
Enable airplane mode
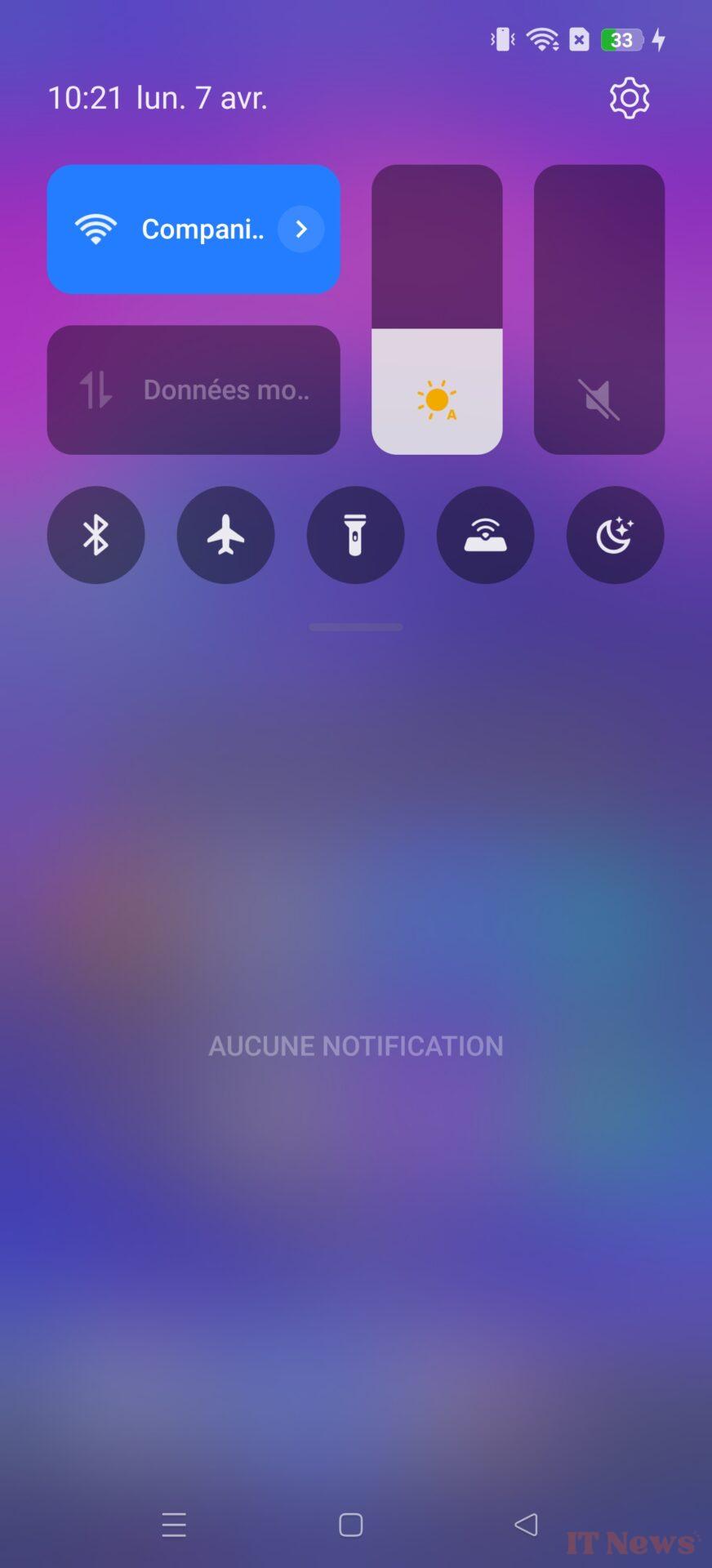click(225, 535)
